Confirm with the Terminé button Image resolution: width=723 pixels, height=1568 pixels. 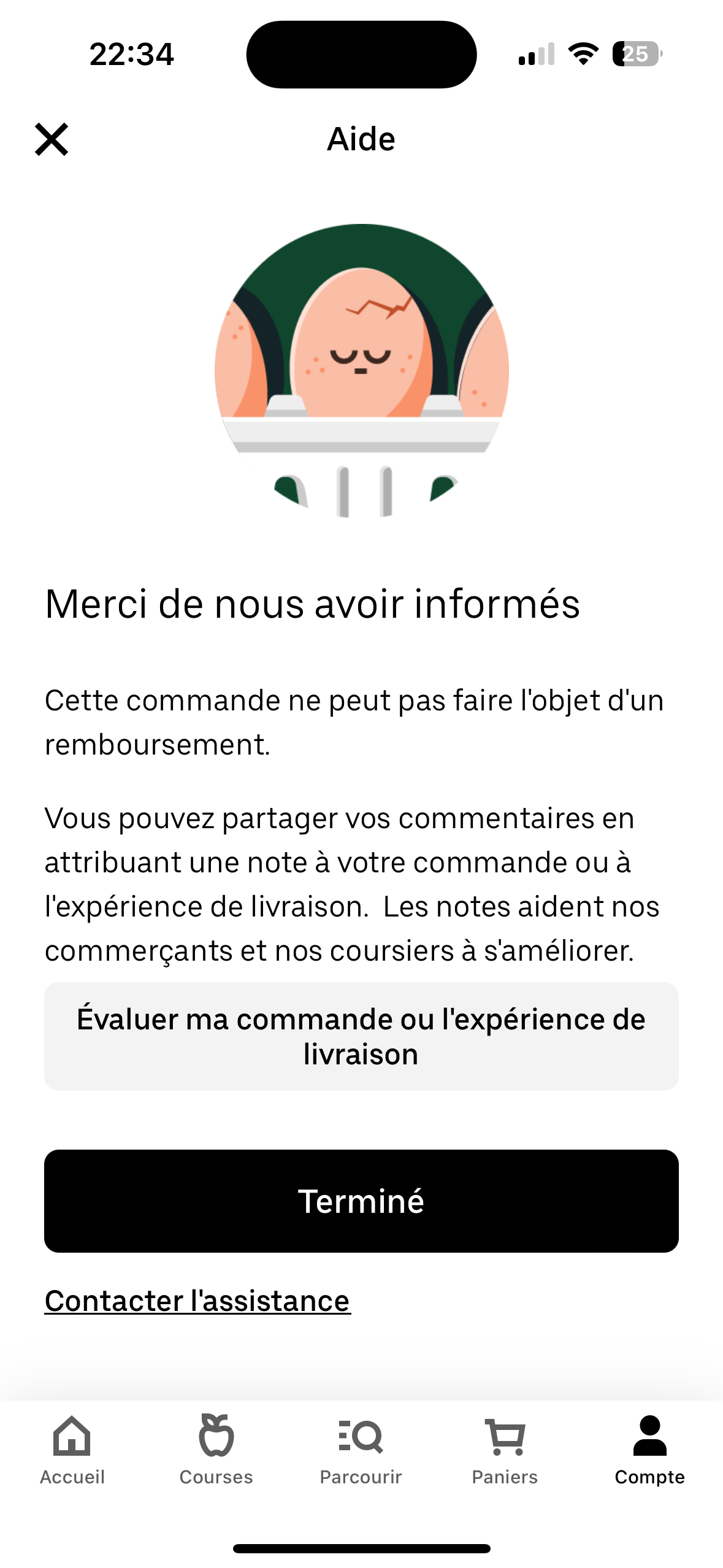361,1201
